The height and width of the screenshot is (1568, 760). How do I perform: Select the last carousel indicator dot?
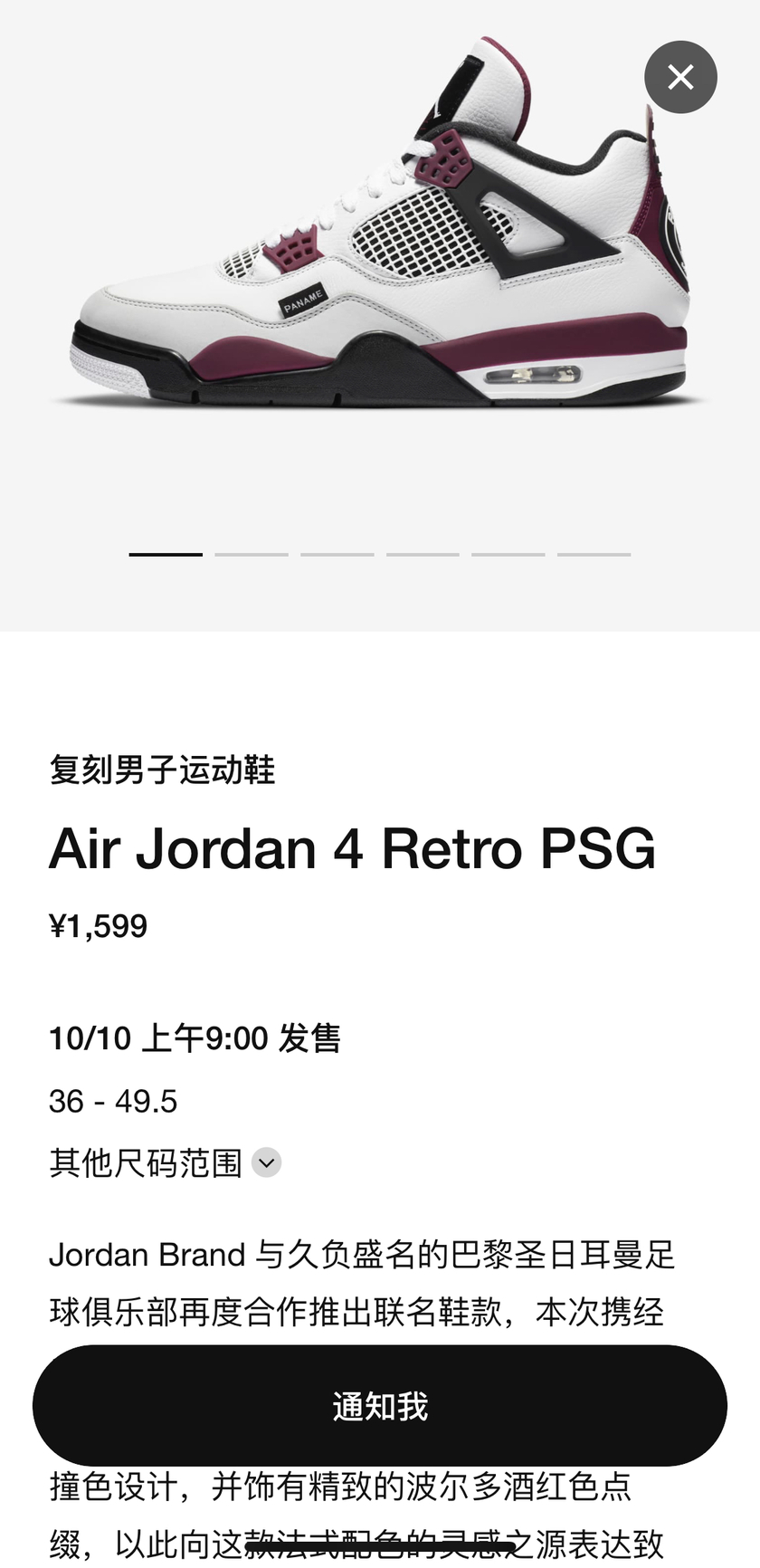593,554
